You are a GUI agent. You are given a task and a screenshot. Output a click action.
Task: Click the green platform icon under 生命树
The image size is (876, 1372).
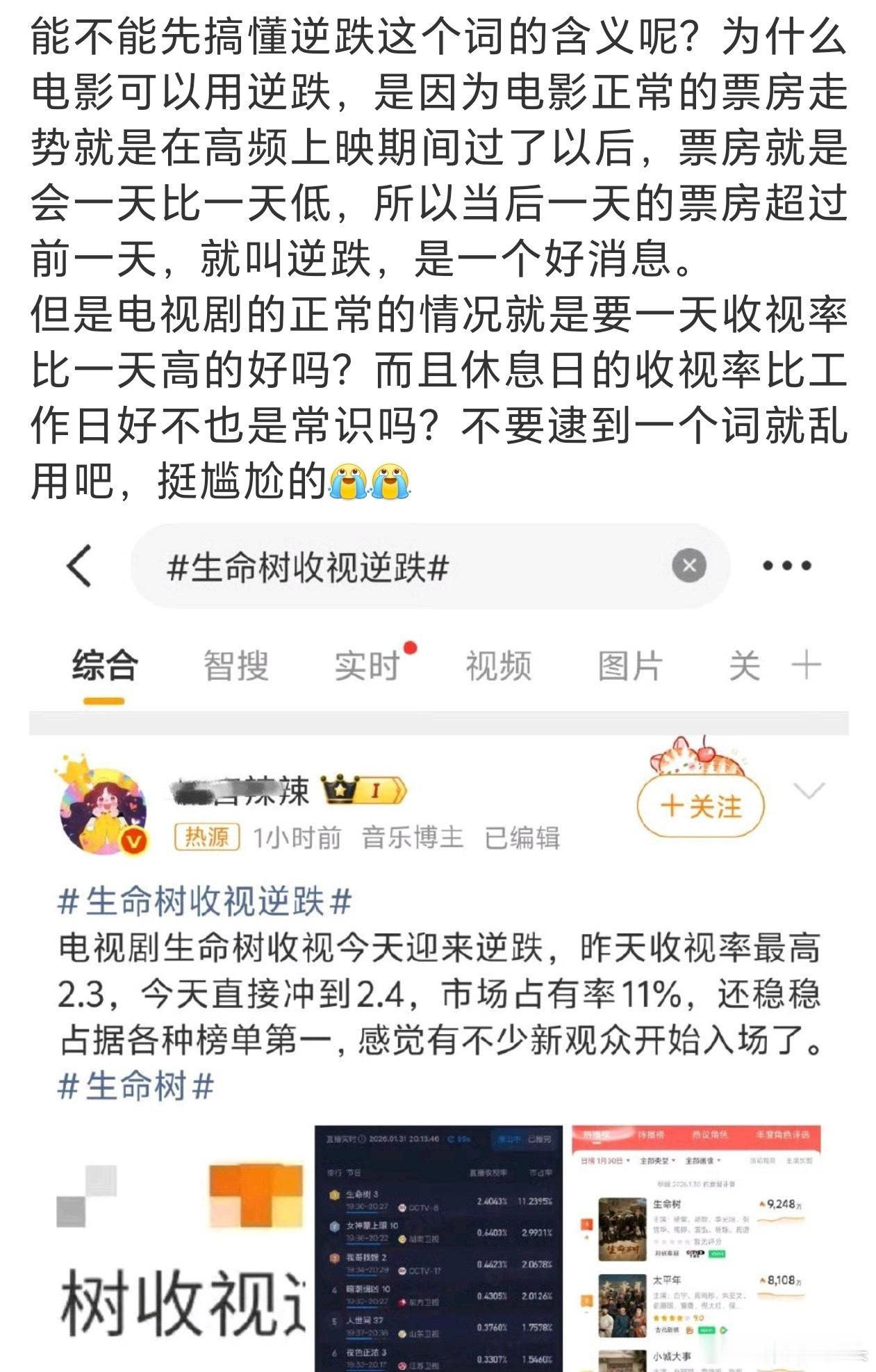pyautogui.click(x=718, y=1254)
